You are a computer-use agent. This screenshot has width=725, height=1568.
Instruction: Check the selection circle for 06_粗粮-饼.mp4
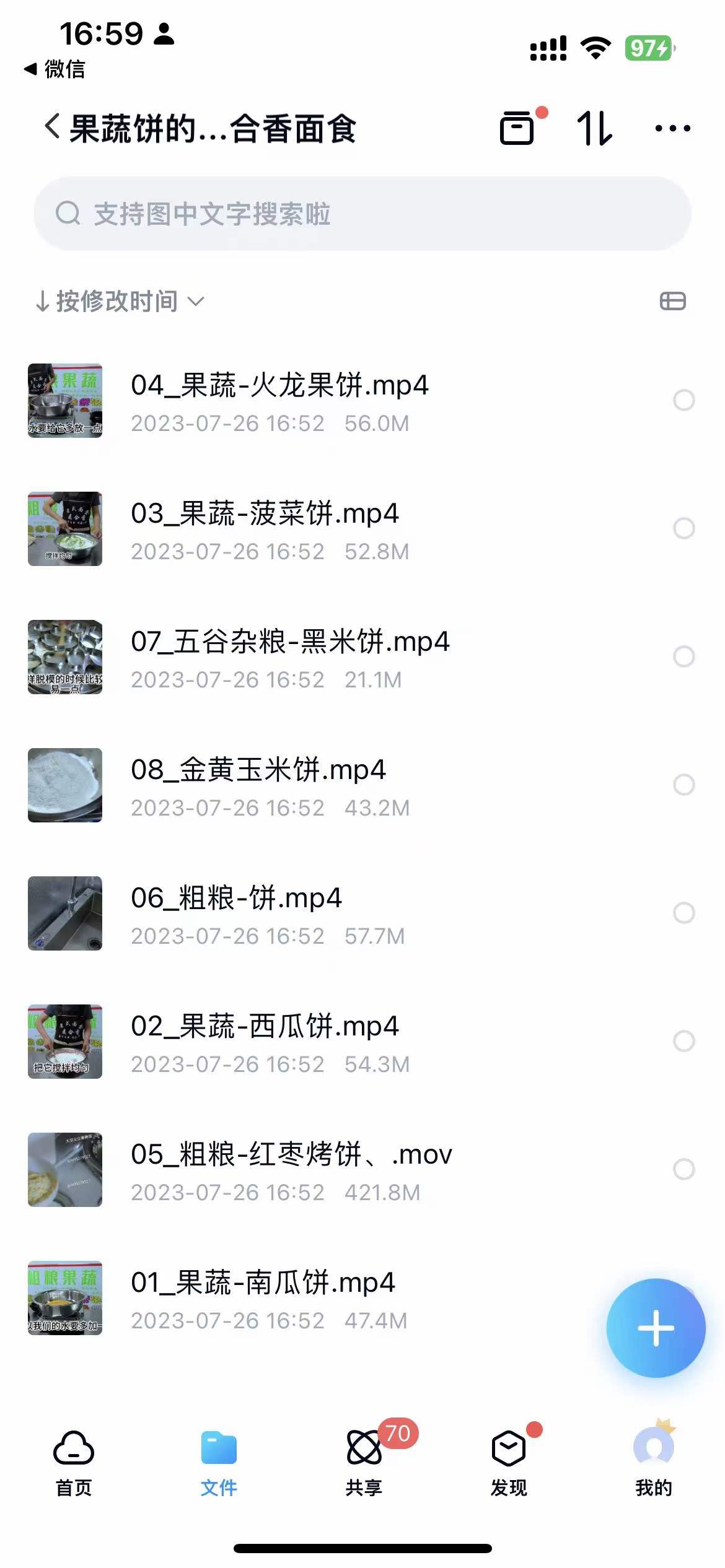[x=684, y=911]
